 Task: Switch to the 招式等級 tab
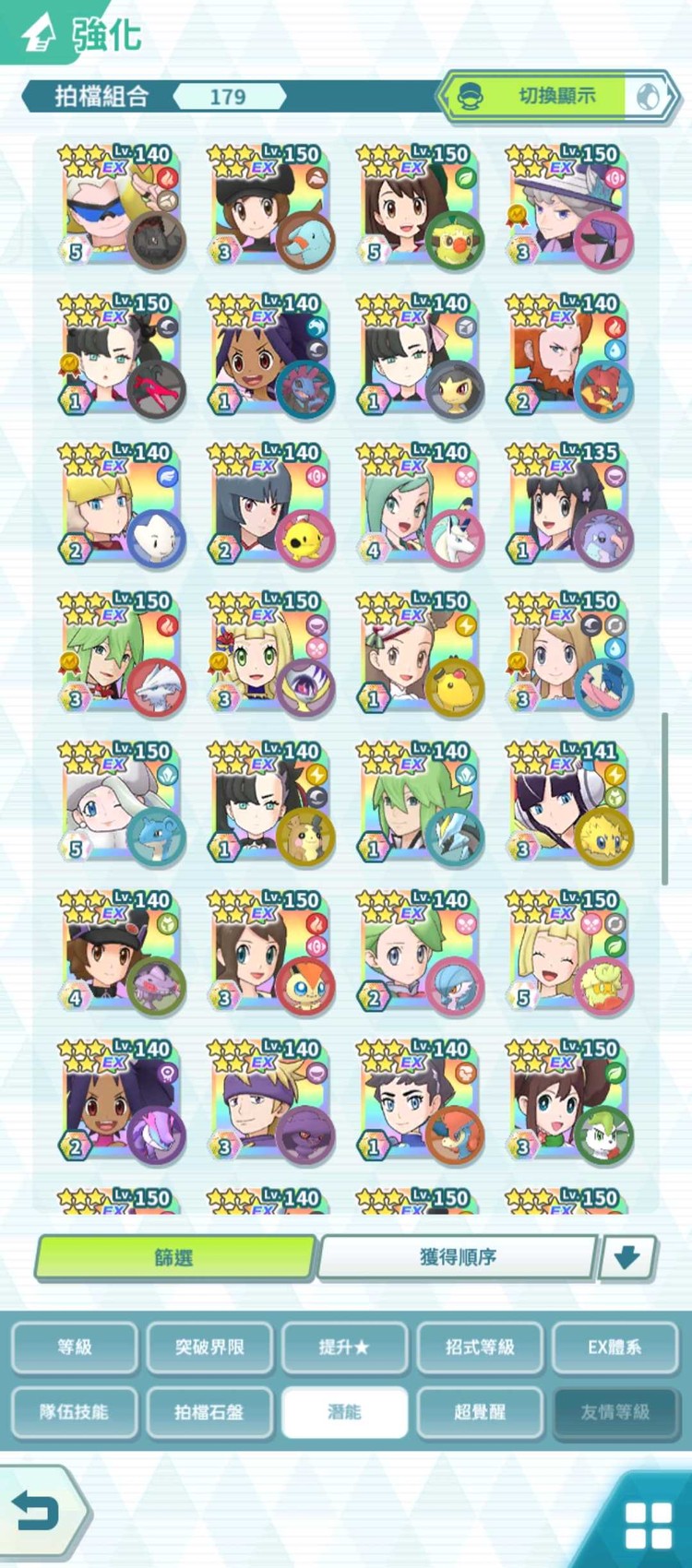click(480, 1347)
